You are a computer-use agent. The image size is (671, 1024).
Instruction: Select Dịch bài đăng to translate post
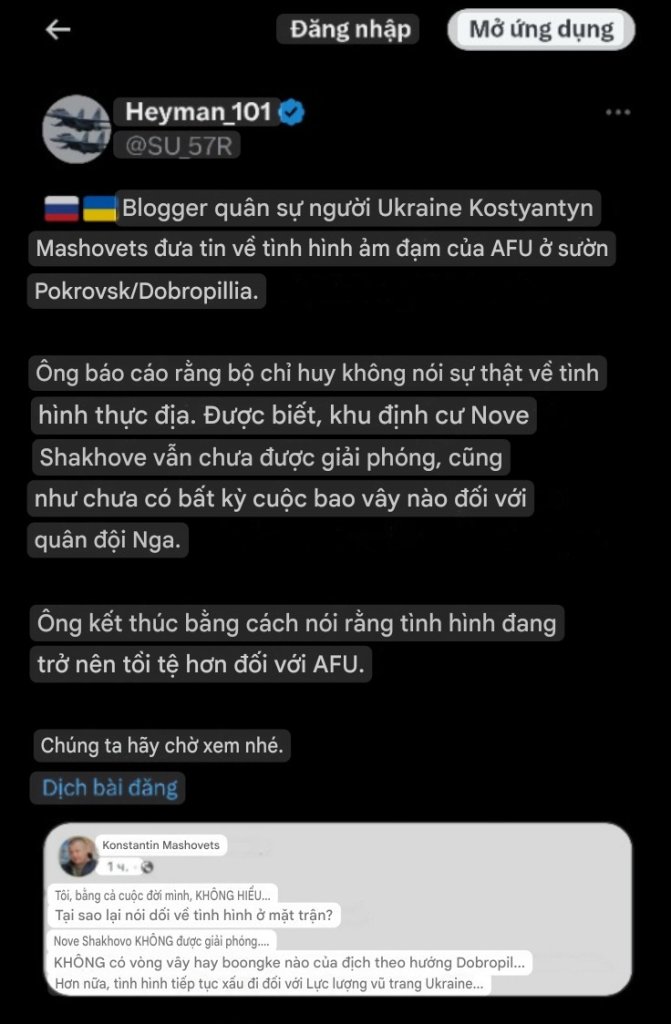109,788
